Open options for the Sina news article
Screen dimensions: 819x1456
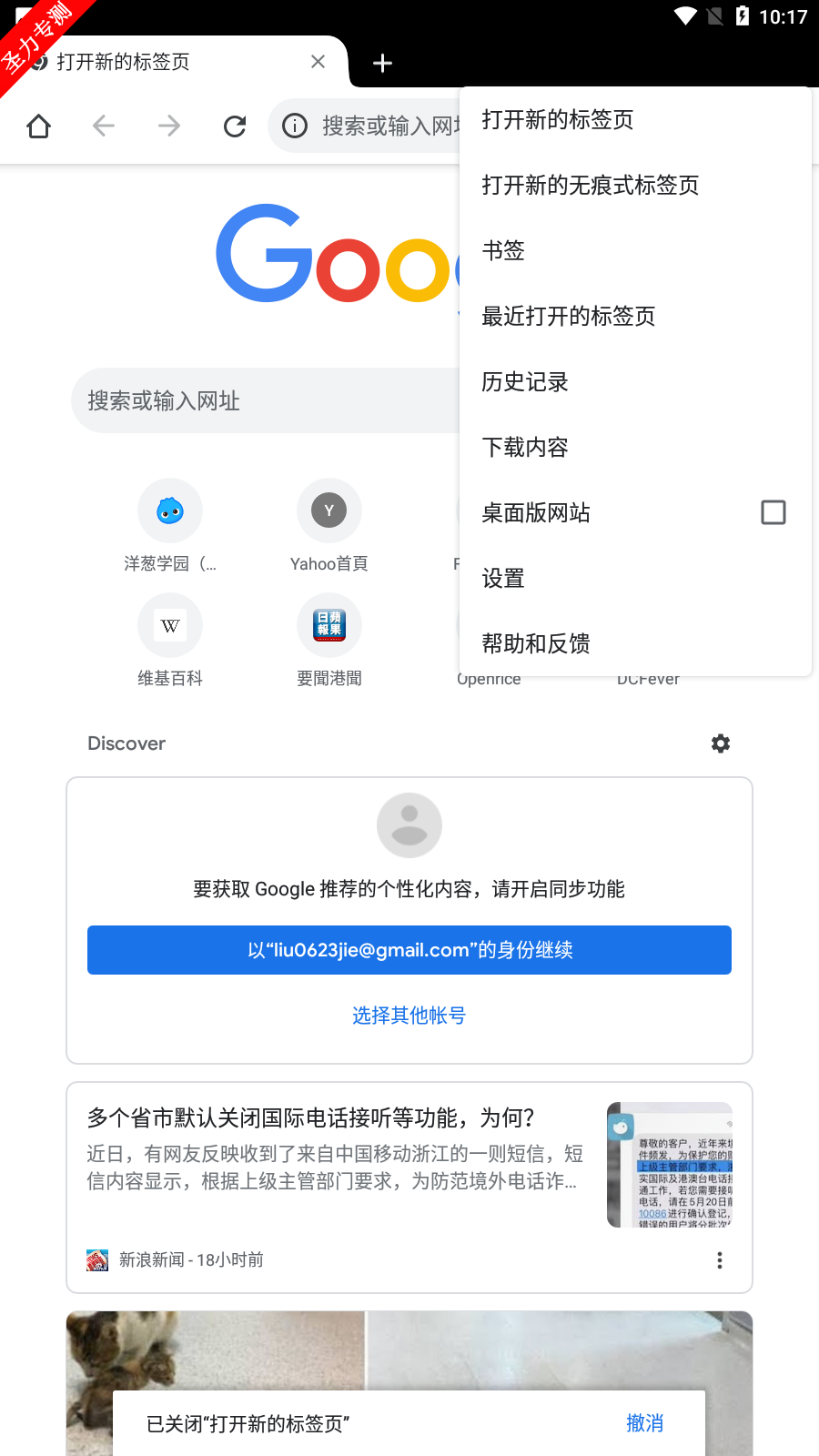coord(719,1260)
